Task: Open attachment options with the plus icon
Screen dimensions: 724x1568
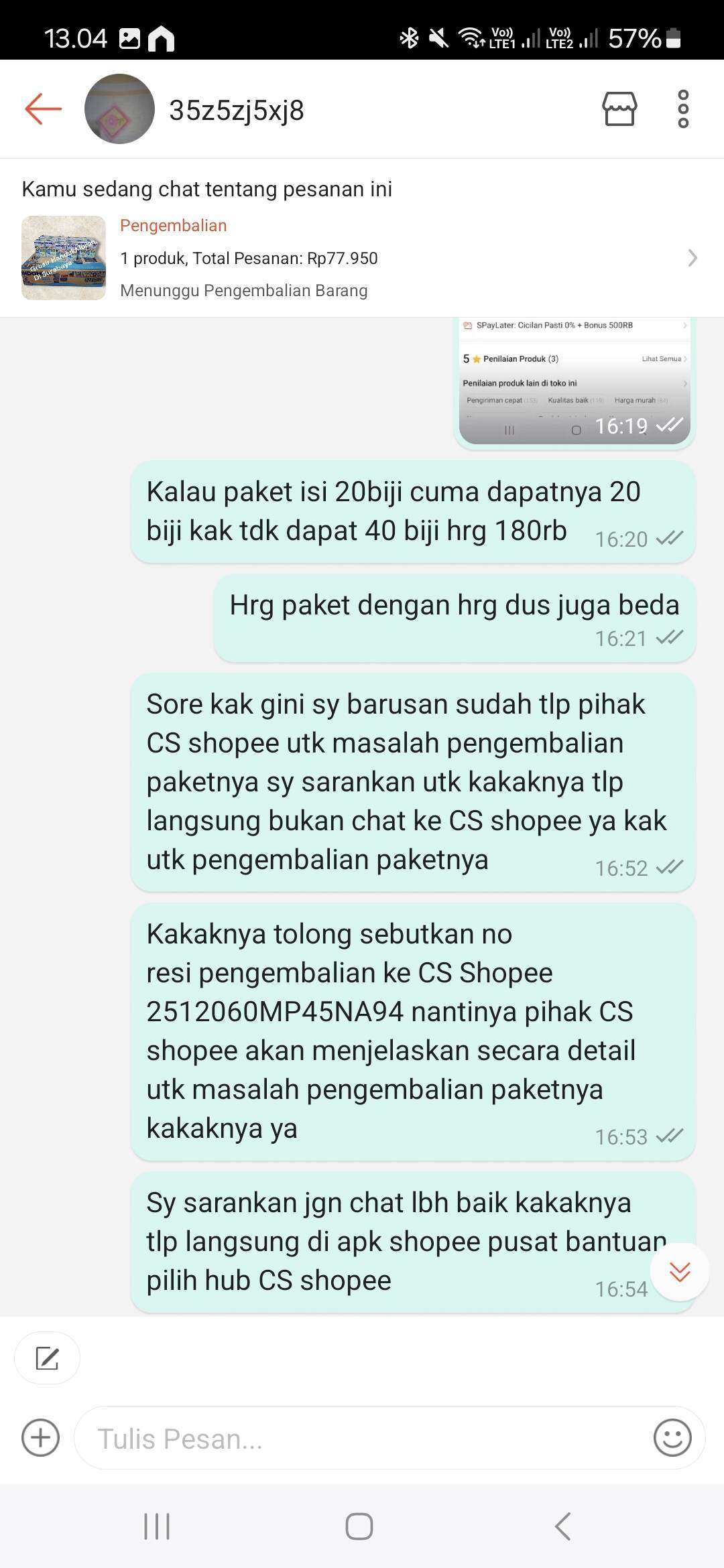Action: [40, 1437]
